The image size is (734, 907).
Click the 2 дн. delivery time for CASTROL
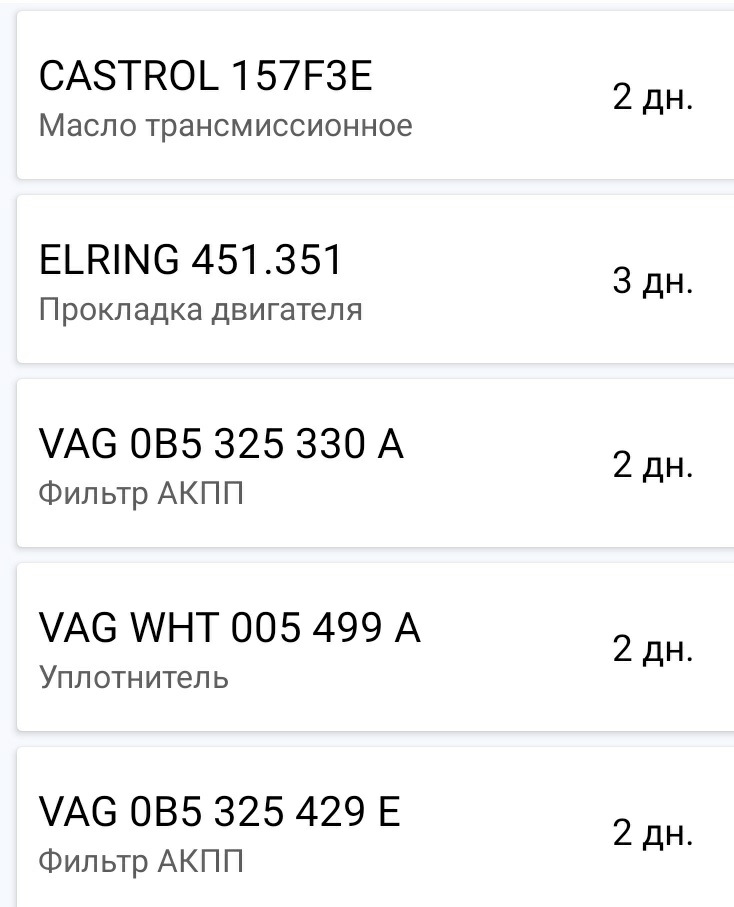[x=654, y=98]
